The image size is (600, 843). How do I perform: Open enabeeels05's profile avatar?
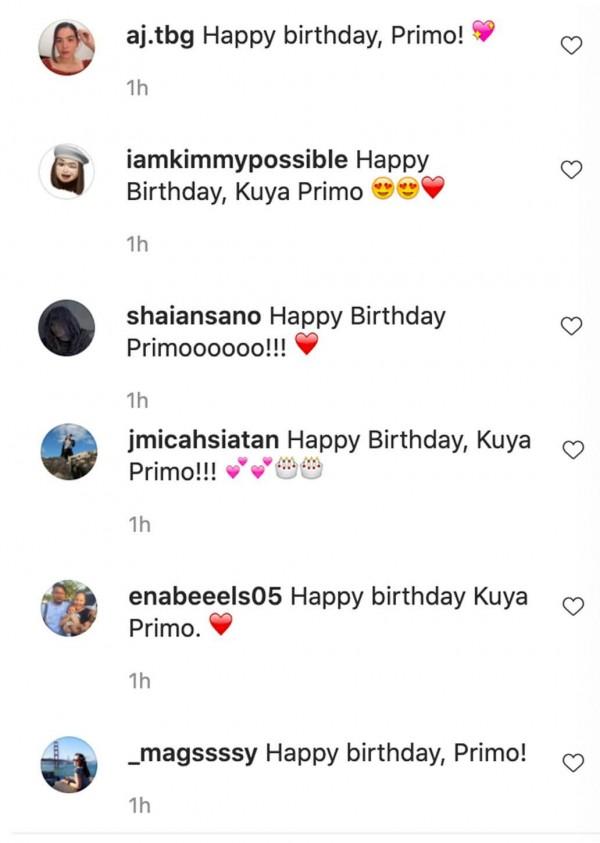(x=69, y=608)
